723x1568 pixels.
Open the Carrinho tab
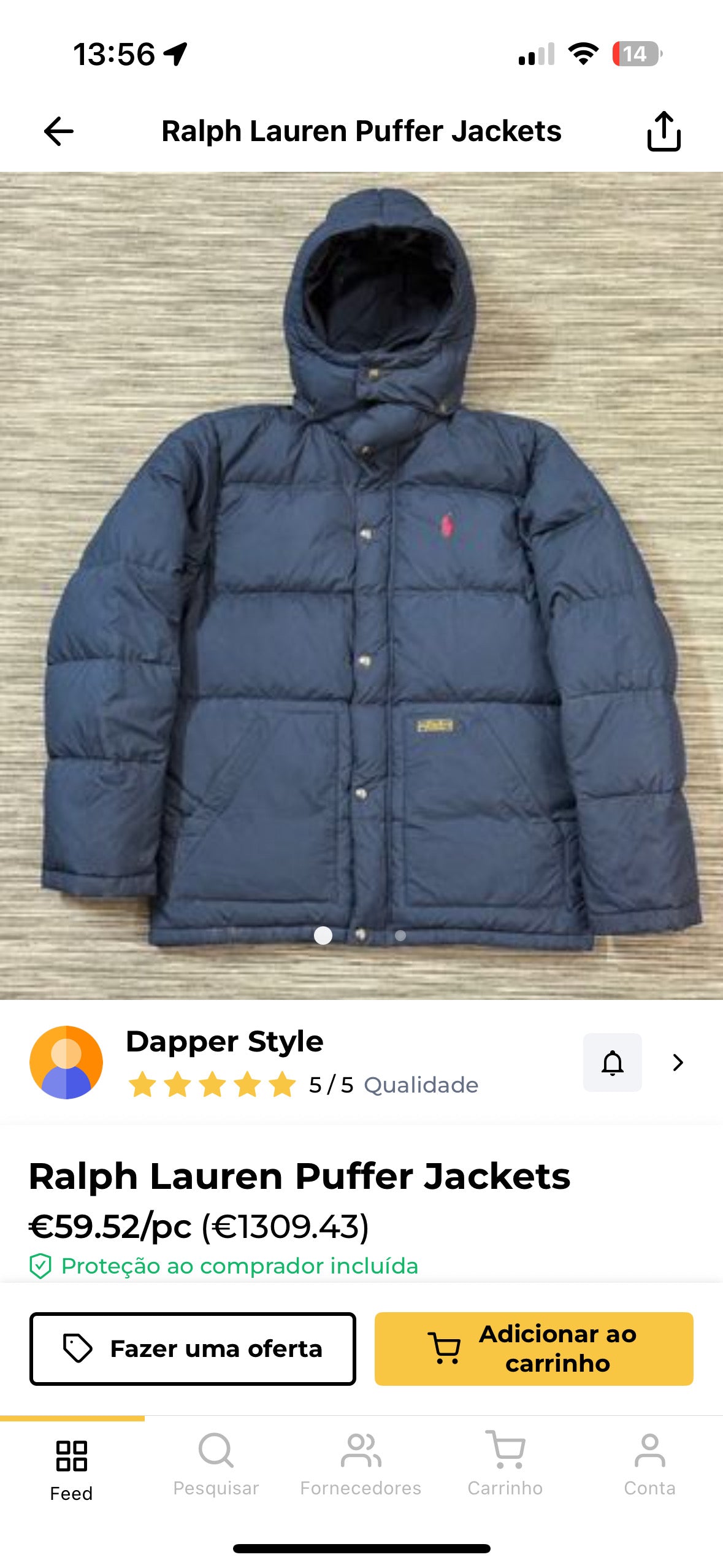coord(505,1465)
